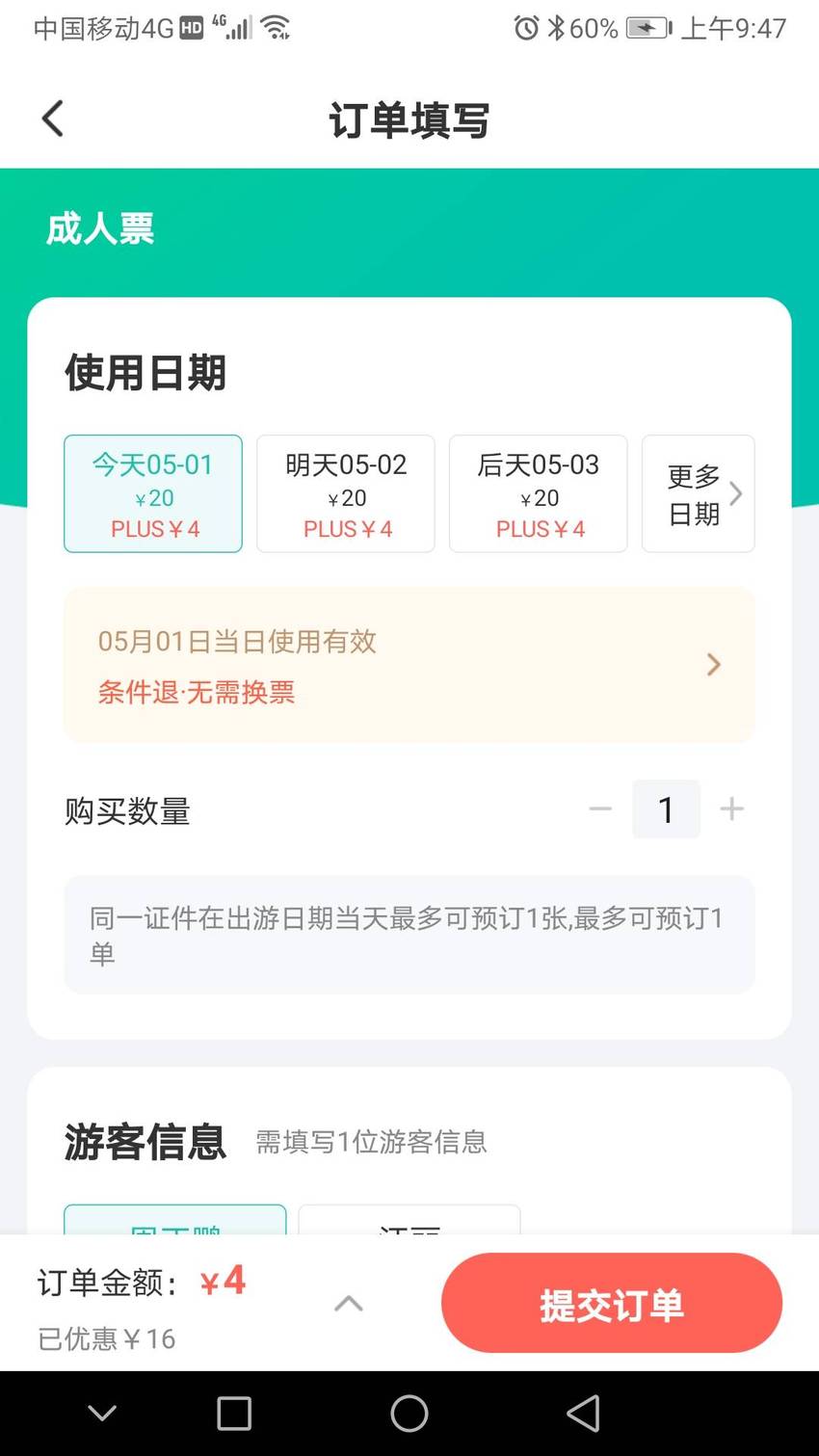
Task: Go back from the order form
Action: click(x=53, y=119)
